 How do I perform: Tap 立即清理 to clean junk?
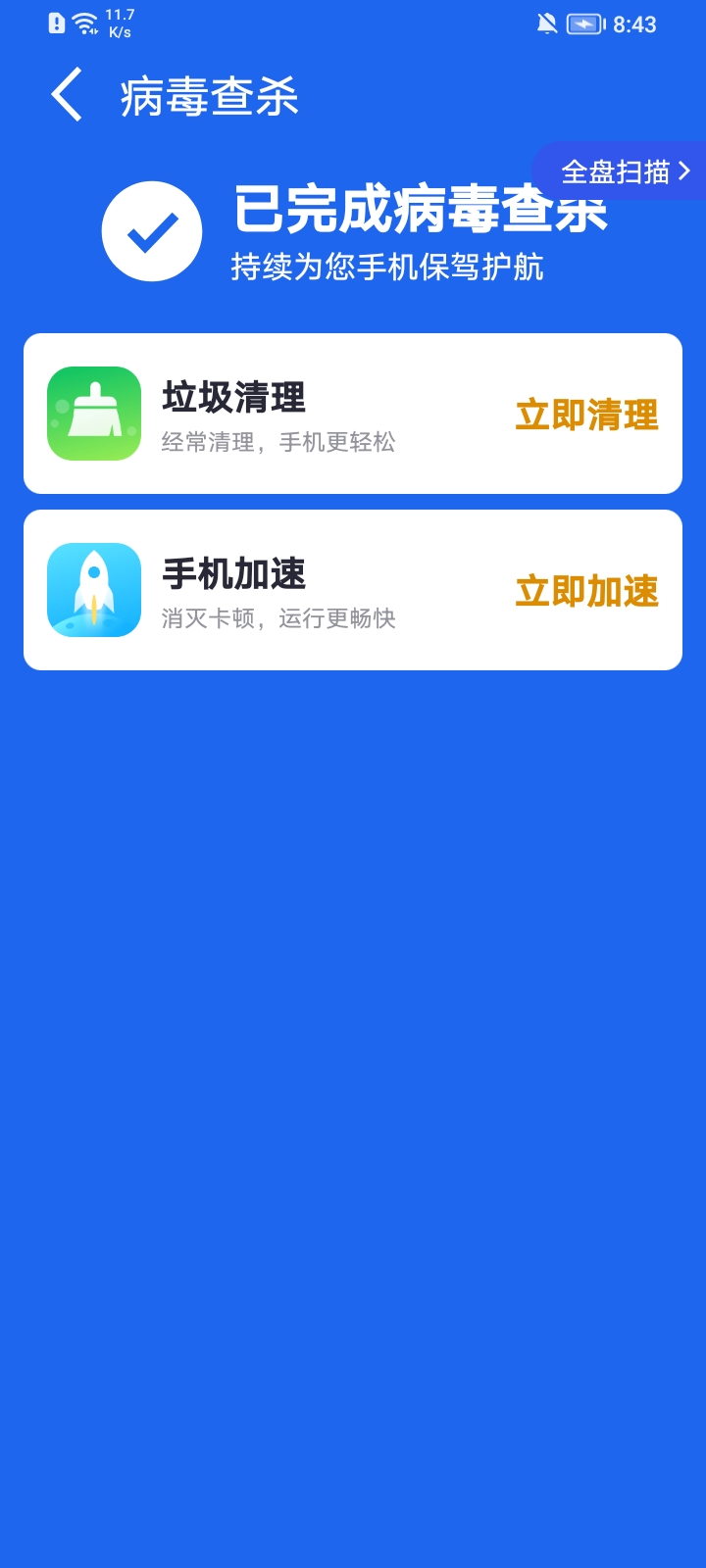587,415
